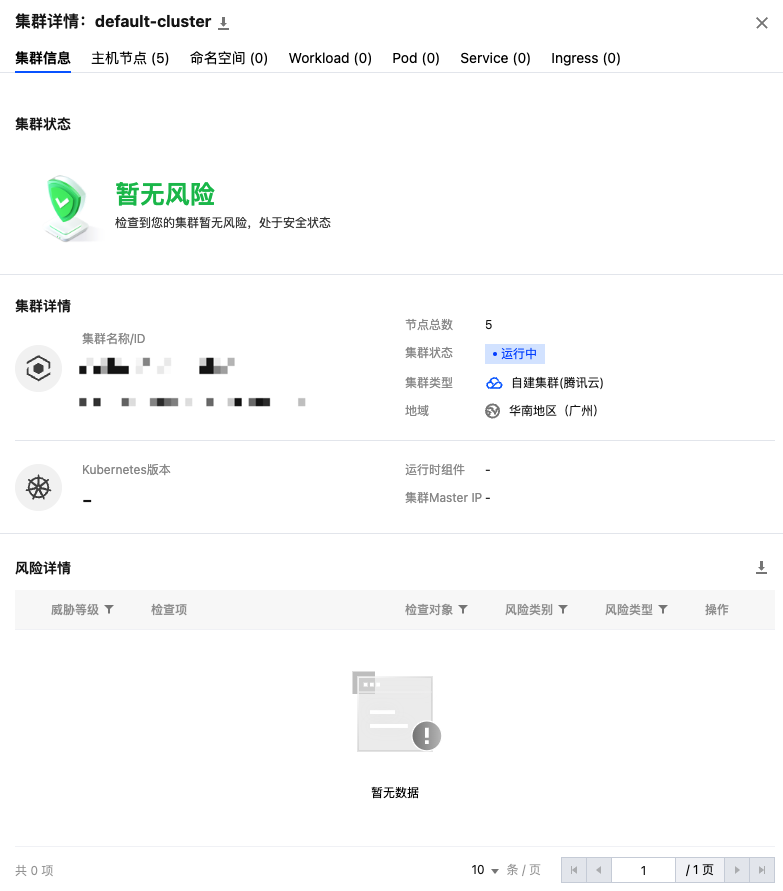Viewport: 783px width, 891px height.
Task: Select the 集群信息 tab
Action: tap(43, 58)
